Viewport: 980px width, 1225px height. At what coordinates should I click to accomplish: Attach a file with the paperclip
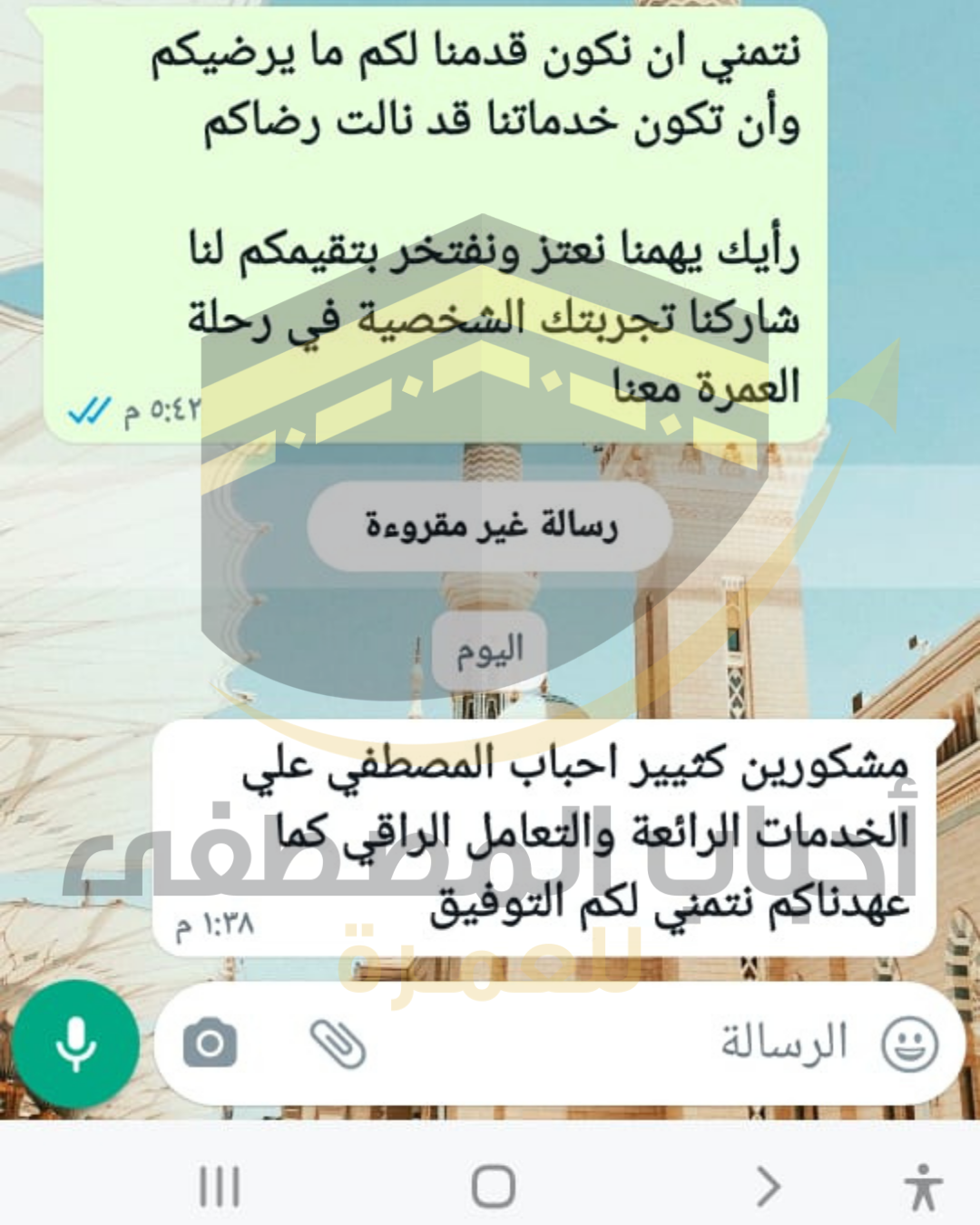pos(338,1044)
